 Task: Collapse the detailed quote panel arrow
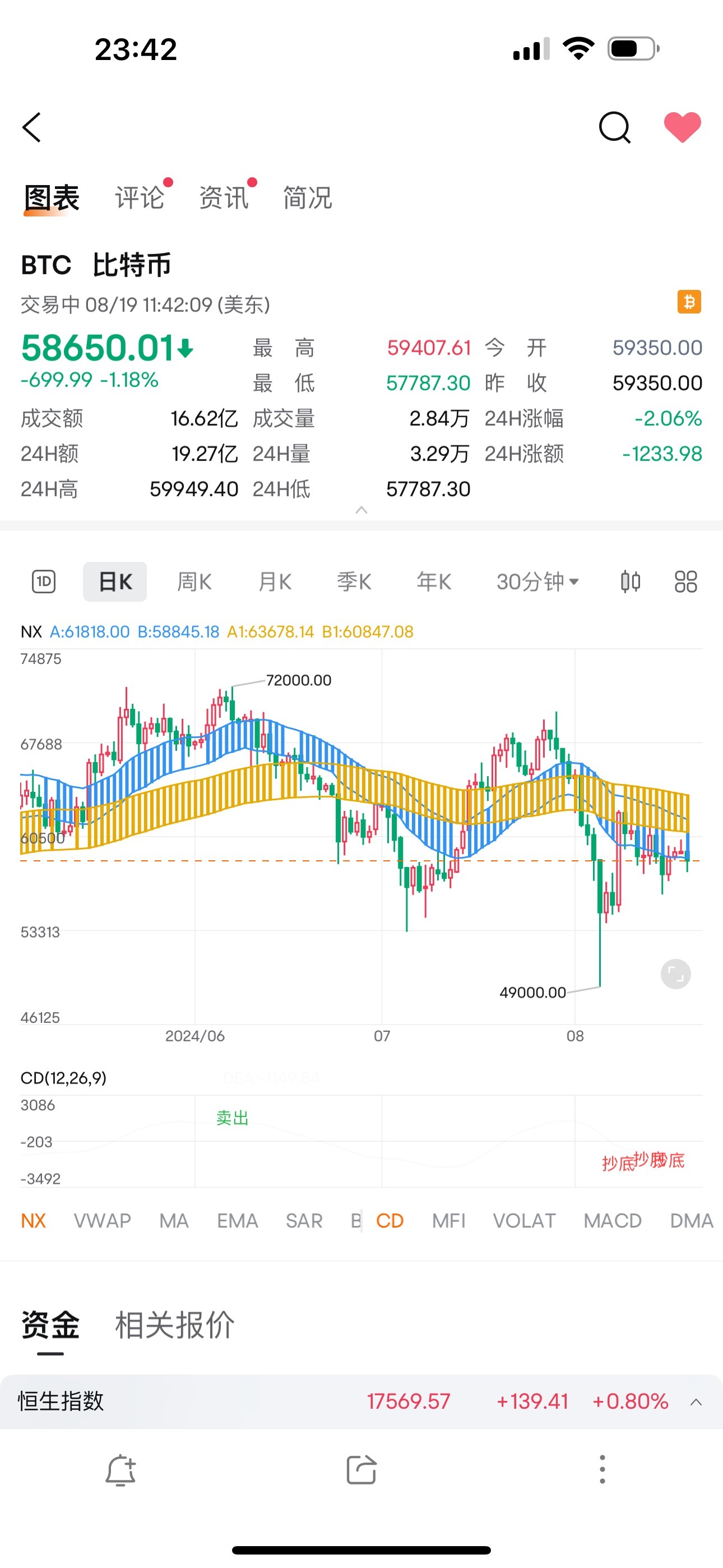pos(361,511)
